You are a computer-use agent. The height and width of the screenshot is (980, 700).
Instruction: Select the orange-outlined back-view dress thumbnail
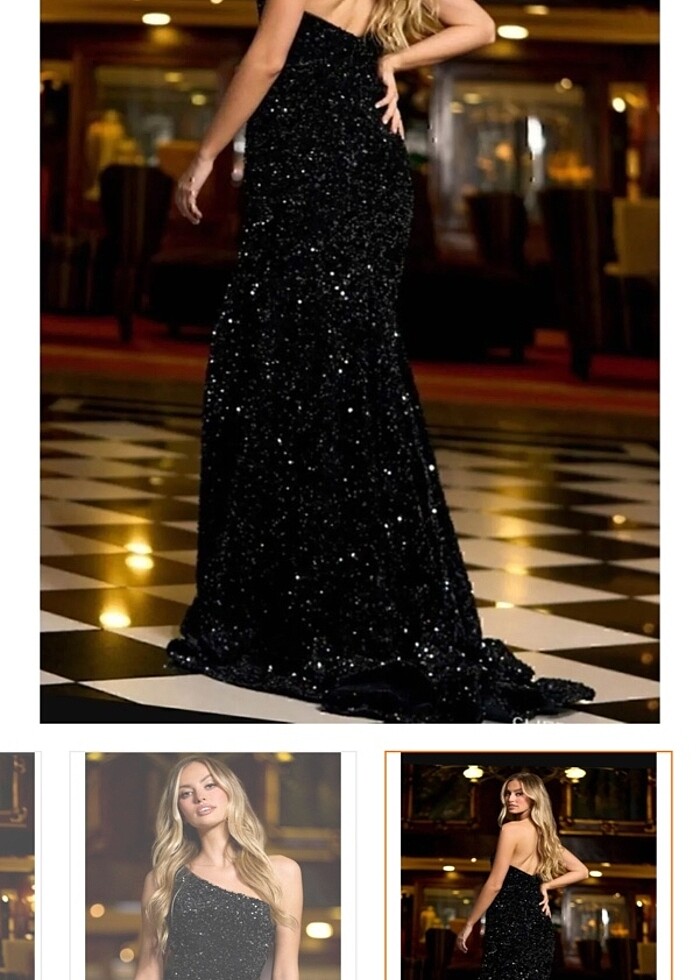pos(528,866)
